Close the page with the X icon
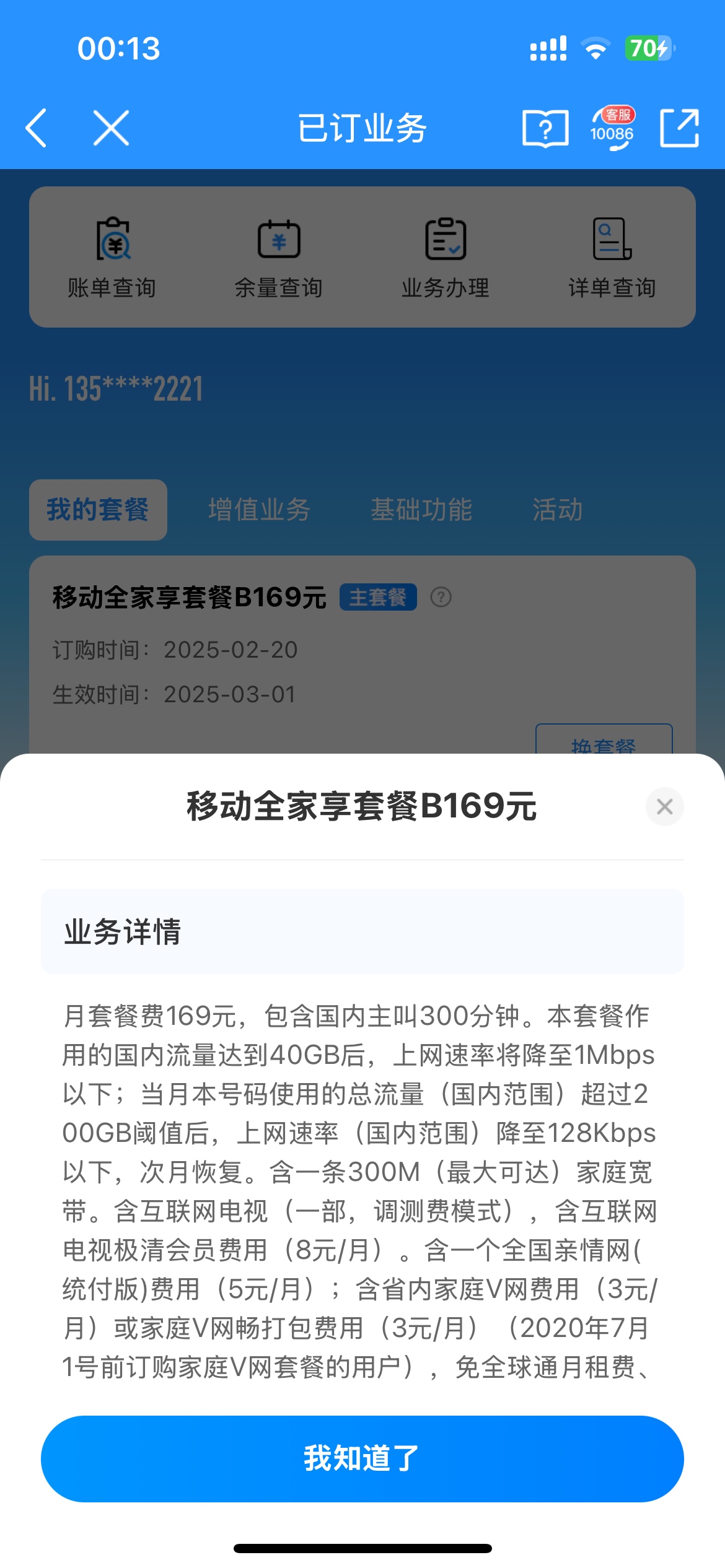This screenshot has width=725, height=1568. [x=112, y=128]
